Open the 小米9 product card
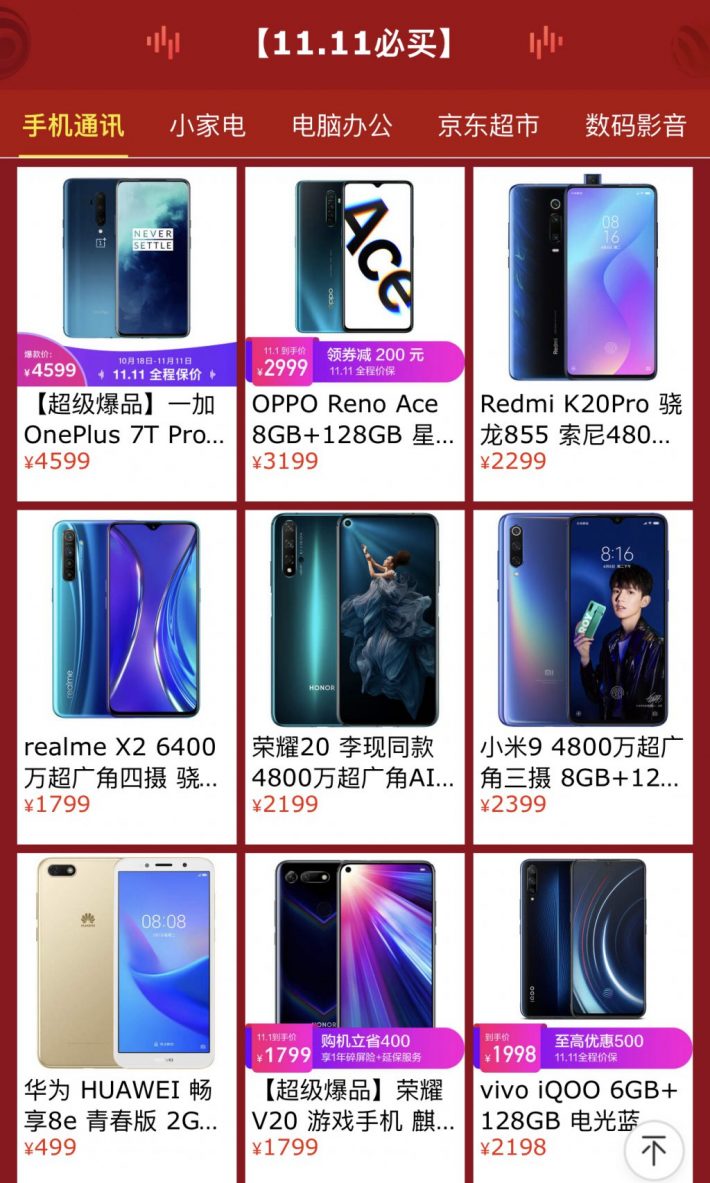This screenshot has width=710, height=1183. [x=583, y=675]
